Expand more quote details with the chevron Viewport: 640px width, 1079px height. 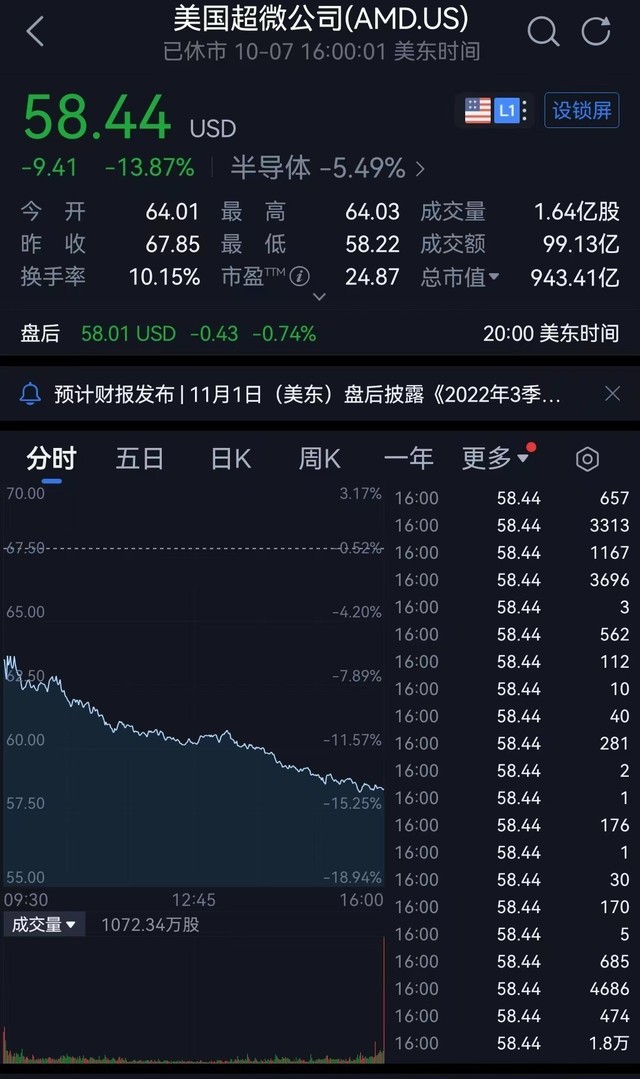(x=319, y=297)
